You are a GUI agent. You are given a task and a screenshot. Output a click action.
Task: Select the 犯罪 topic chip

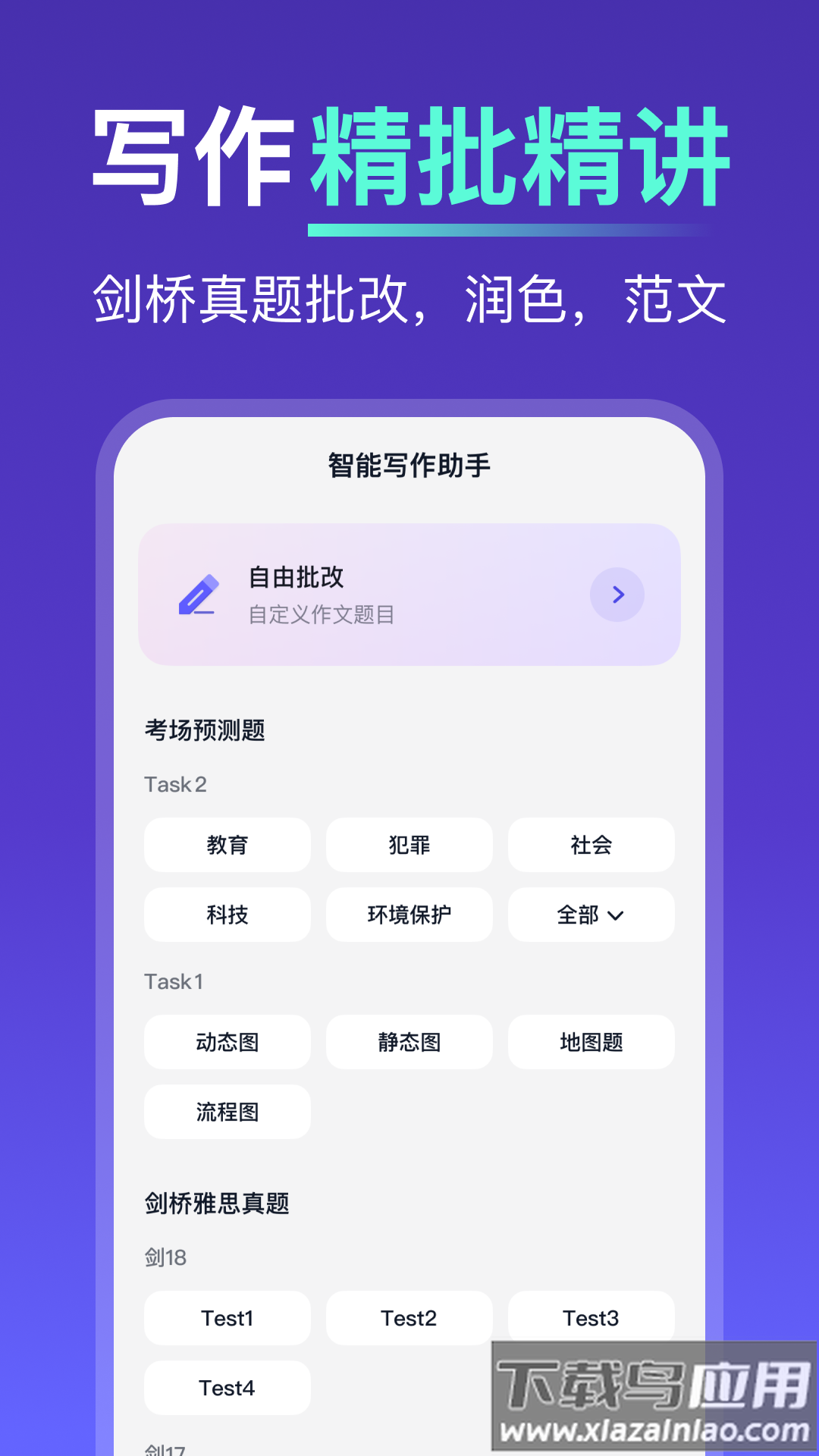pyautogui.click(x=409, y=845)
